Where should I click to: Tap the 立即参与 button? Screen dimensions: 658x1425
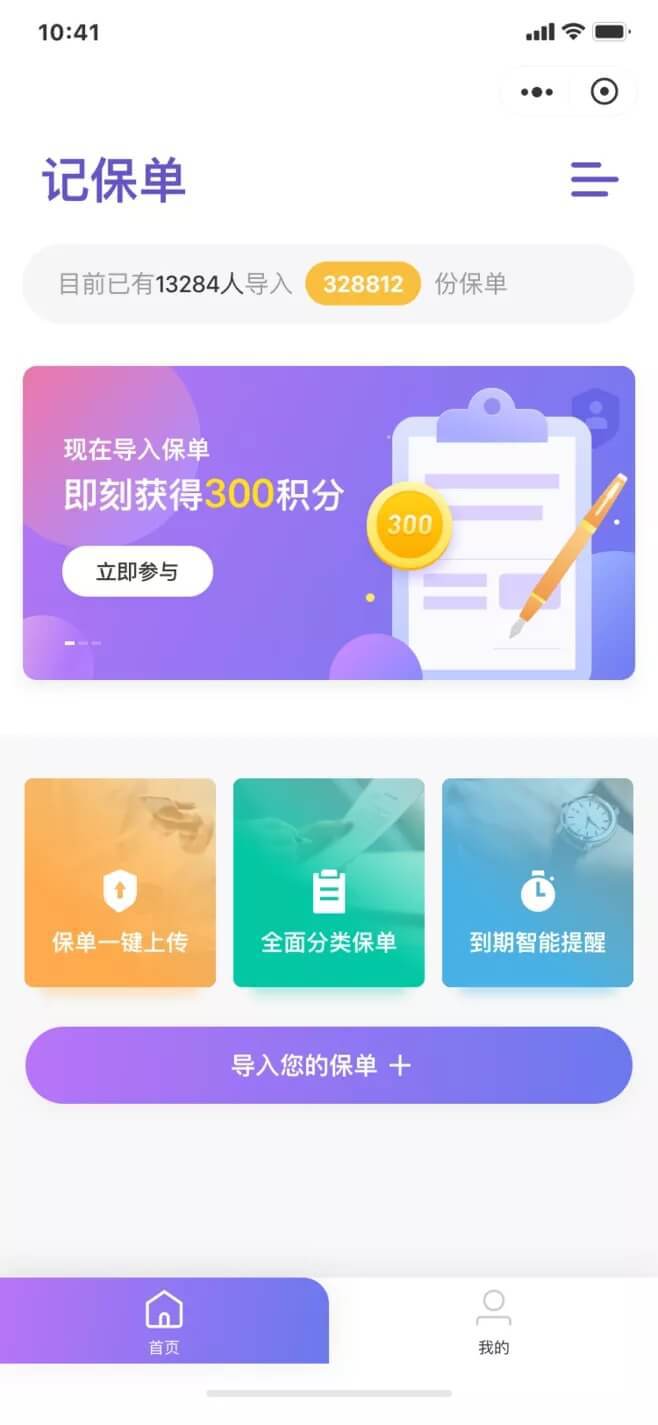(x=137, y=572)
